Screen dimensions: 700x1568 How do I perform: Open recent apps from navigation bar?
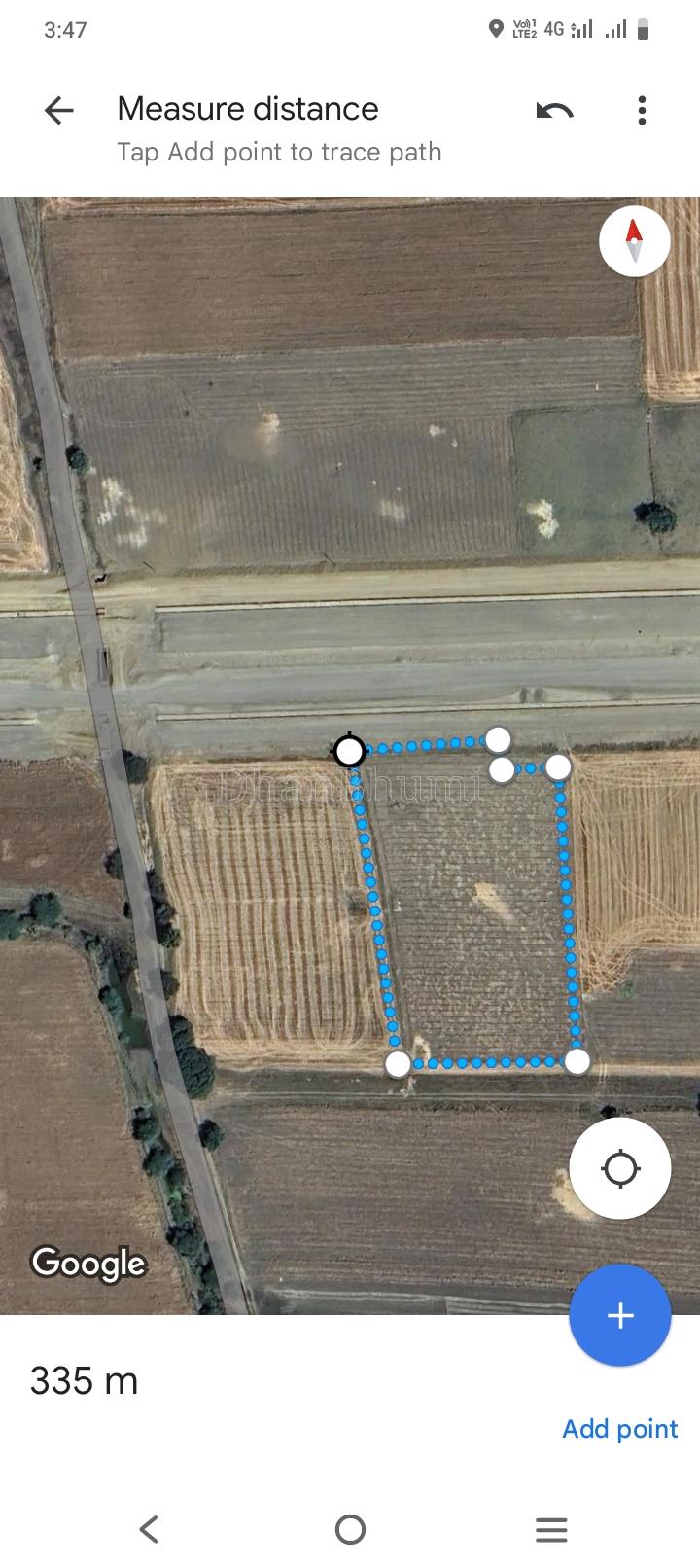(551, 1530)
